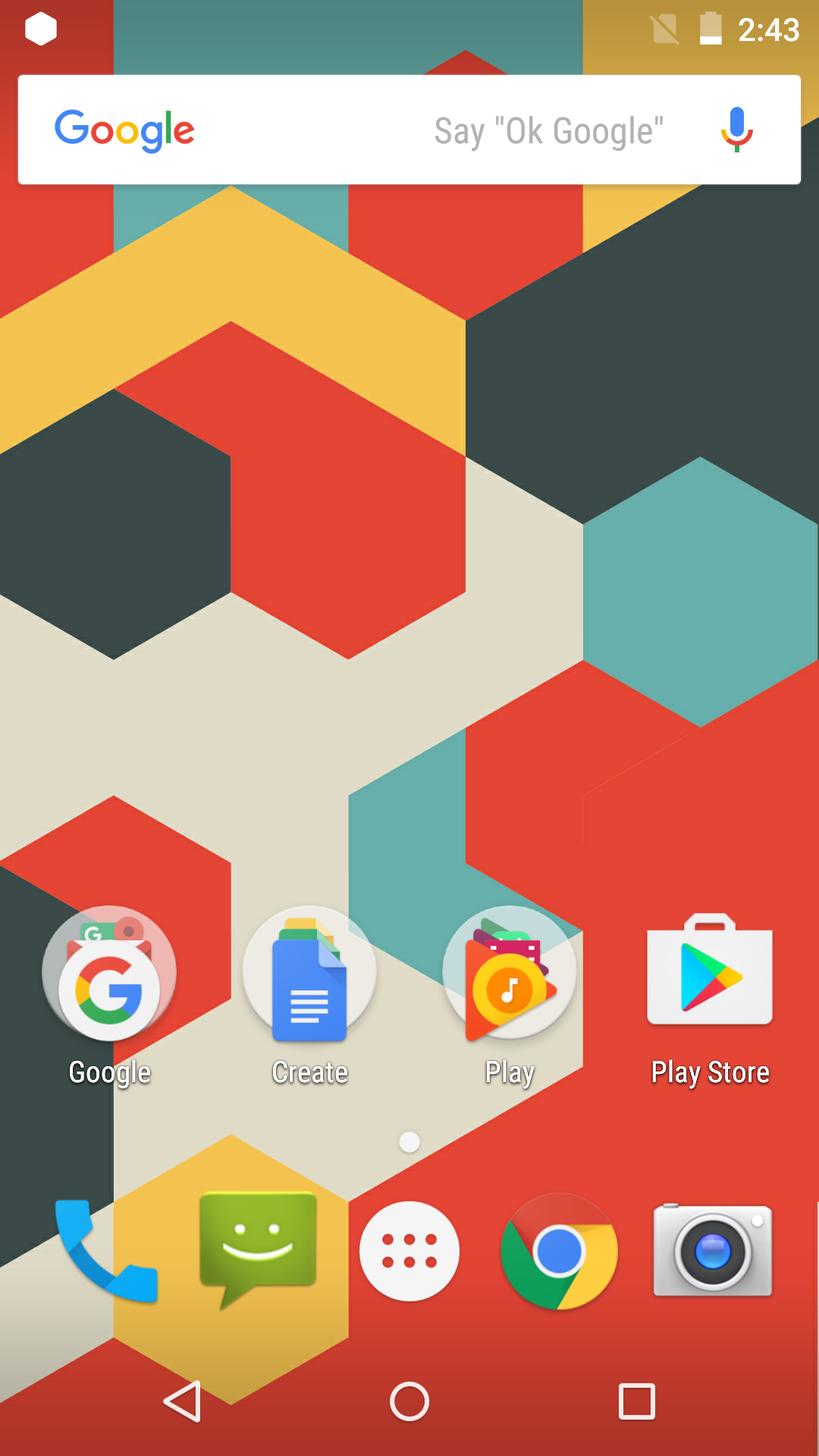Screen dimensions: 819x1456
Task: Open the app drawer
Action: (x=409, y=1251)
